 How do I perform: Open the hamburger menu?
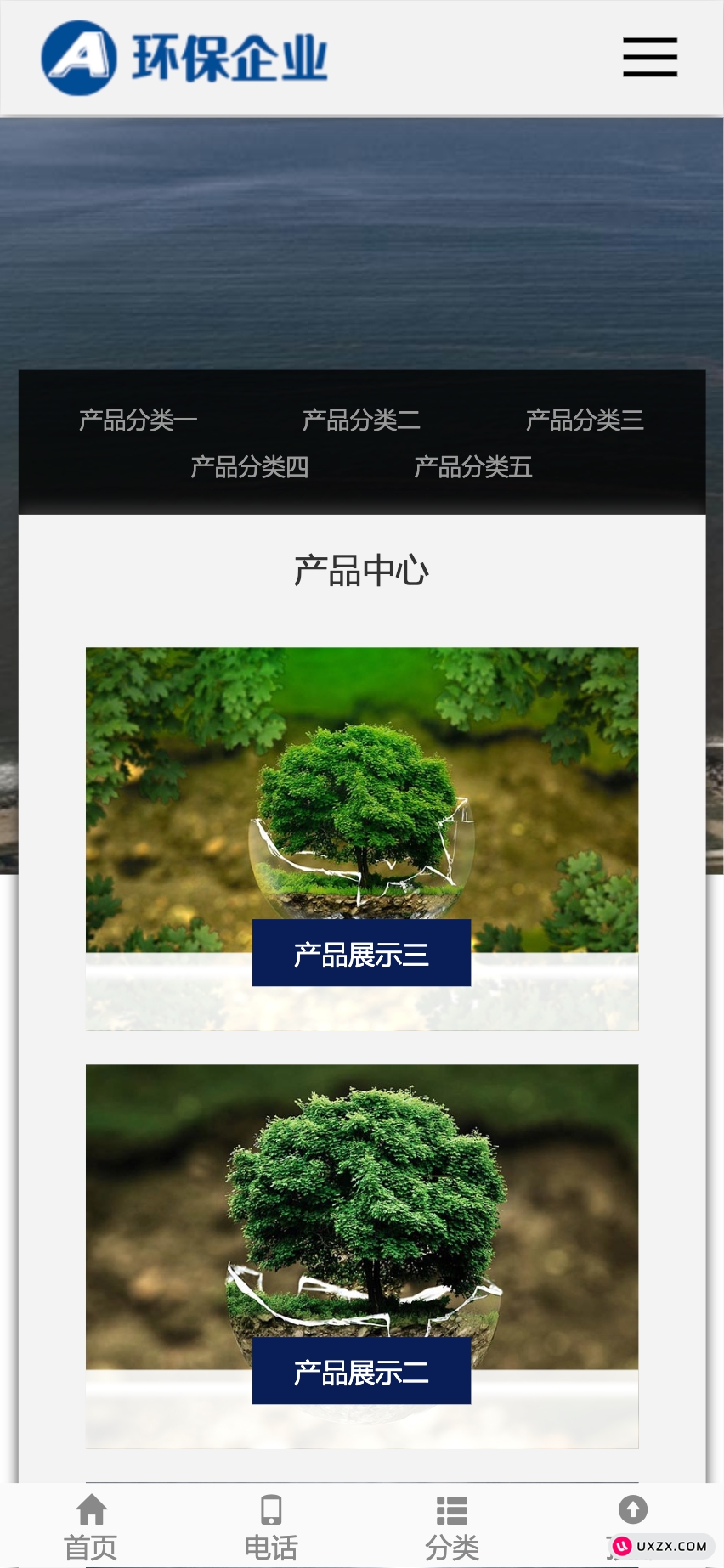tap(649, 58)
